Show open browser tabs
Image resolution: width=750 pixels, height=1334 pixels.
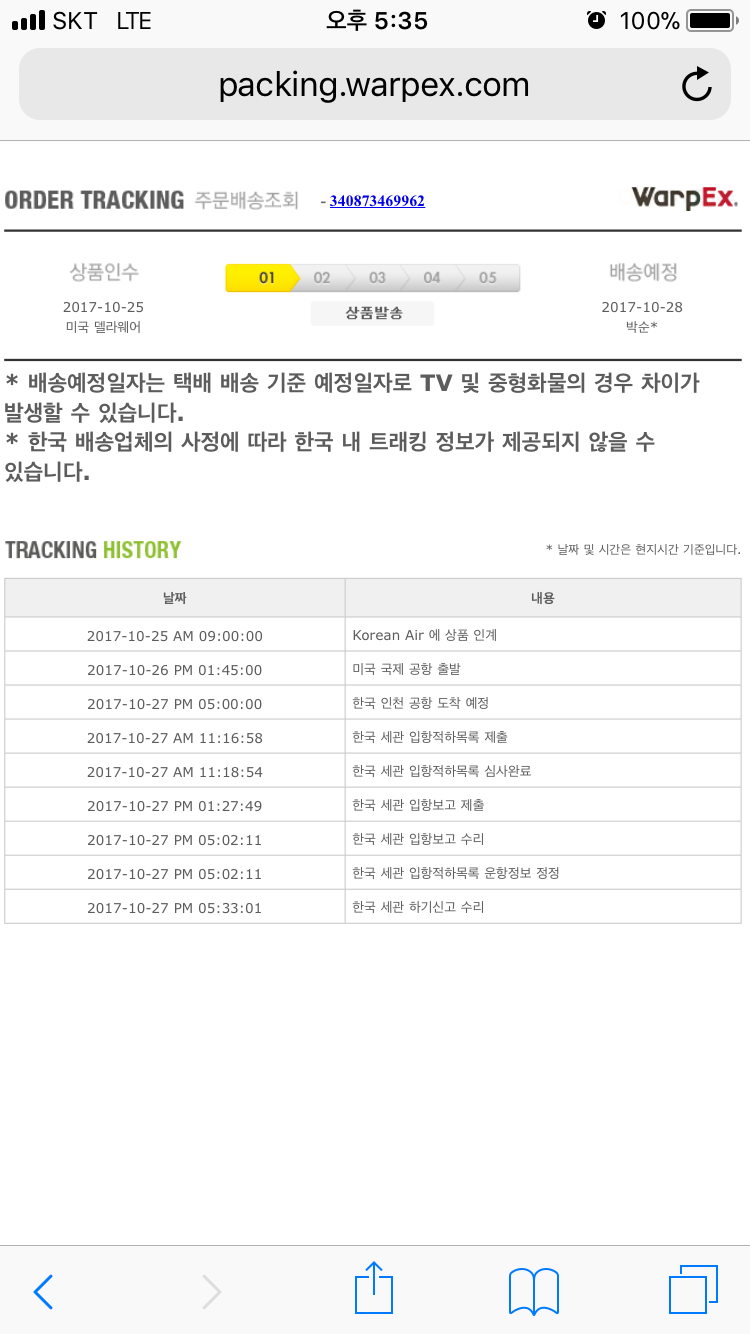click(x=693, y=1290)
